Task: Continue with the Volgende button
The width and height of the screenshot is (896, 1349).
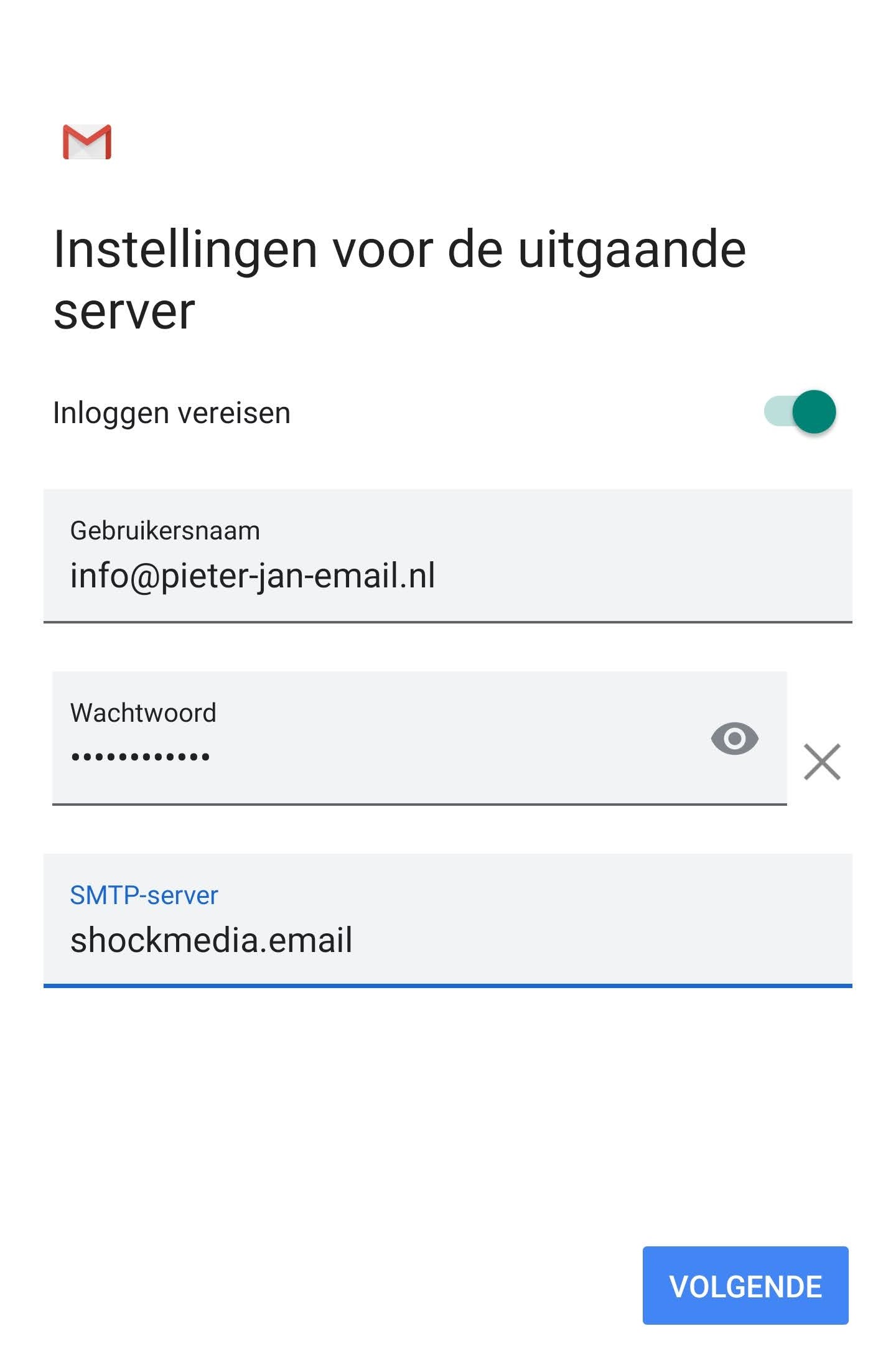Action: [745, 1286]
